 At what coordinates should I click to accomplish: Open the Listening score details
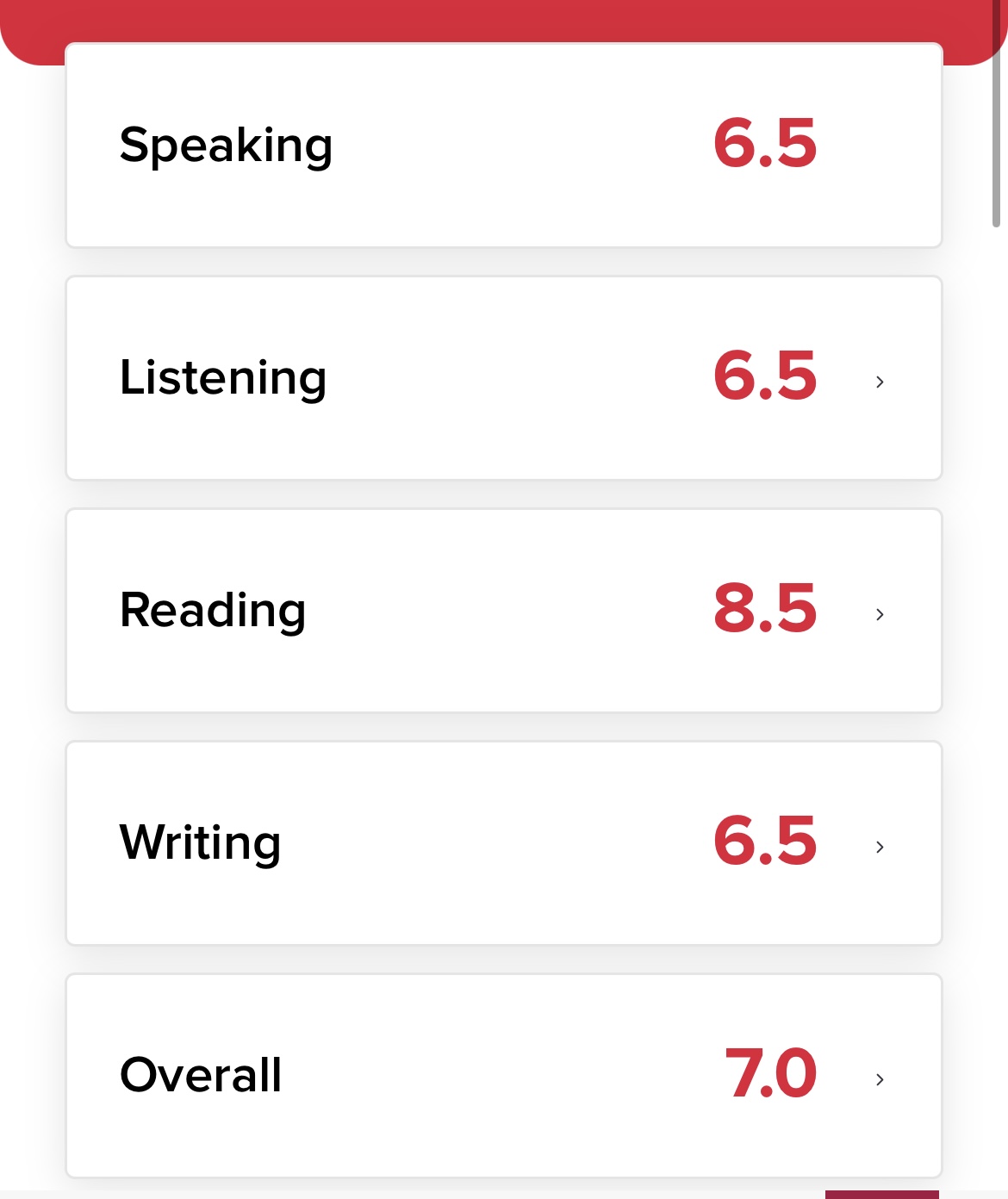click(879, 382)
